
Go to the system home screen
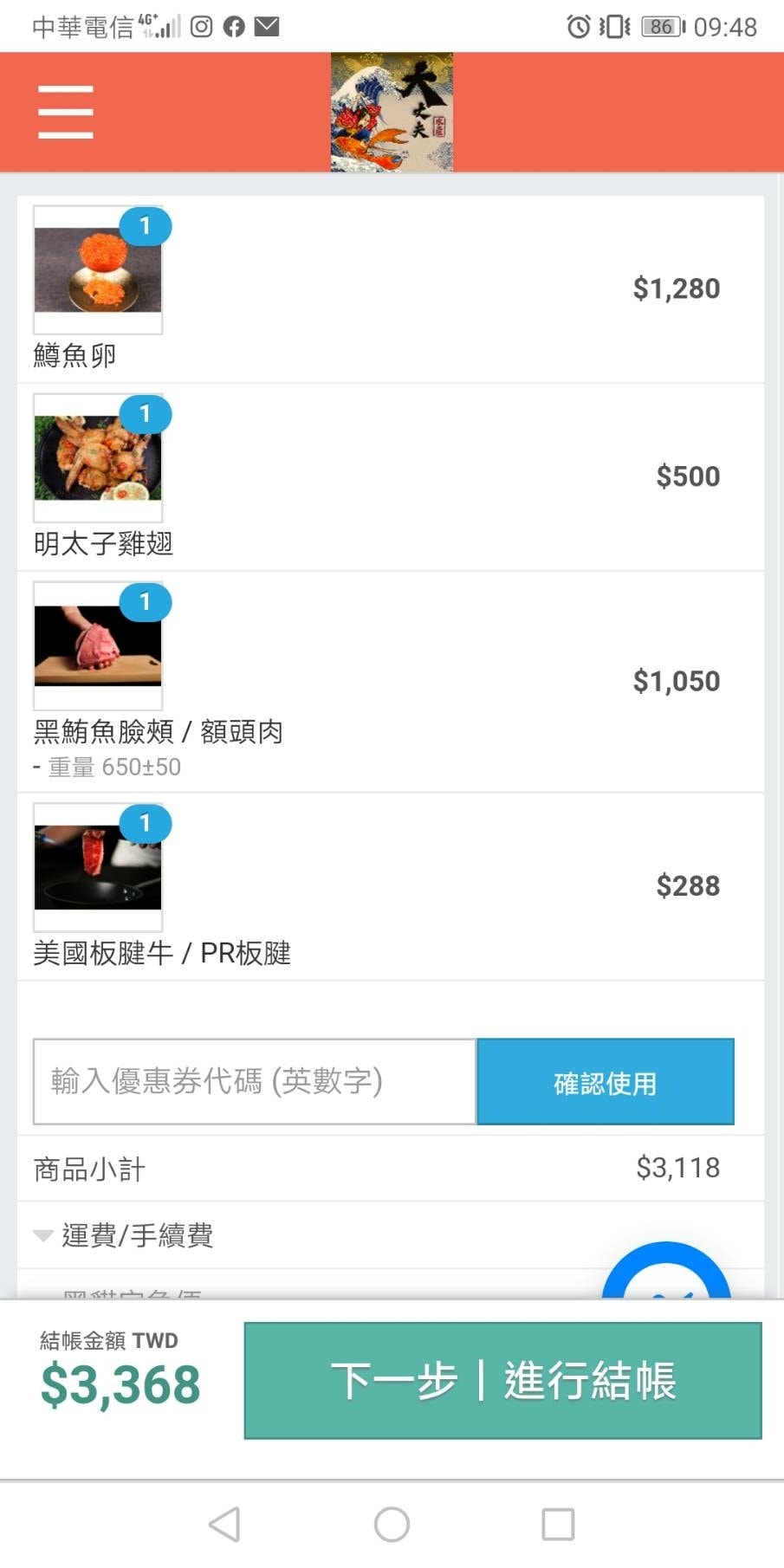coord(392,1524)
